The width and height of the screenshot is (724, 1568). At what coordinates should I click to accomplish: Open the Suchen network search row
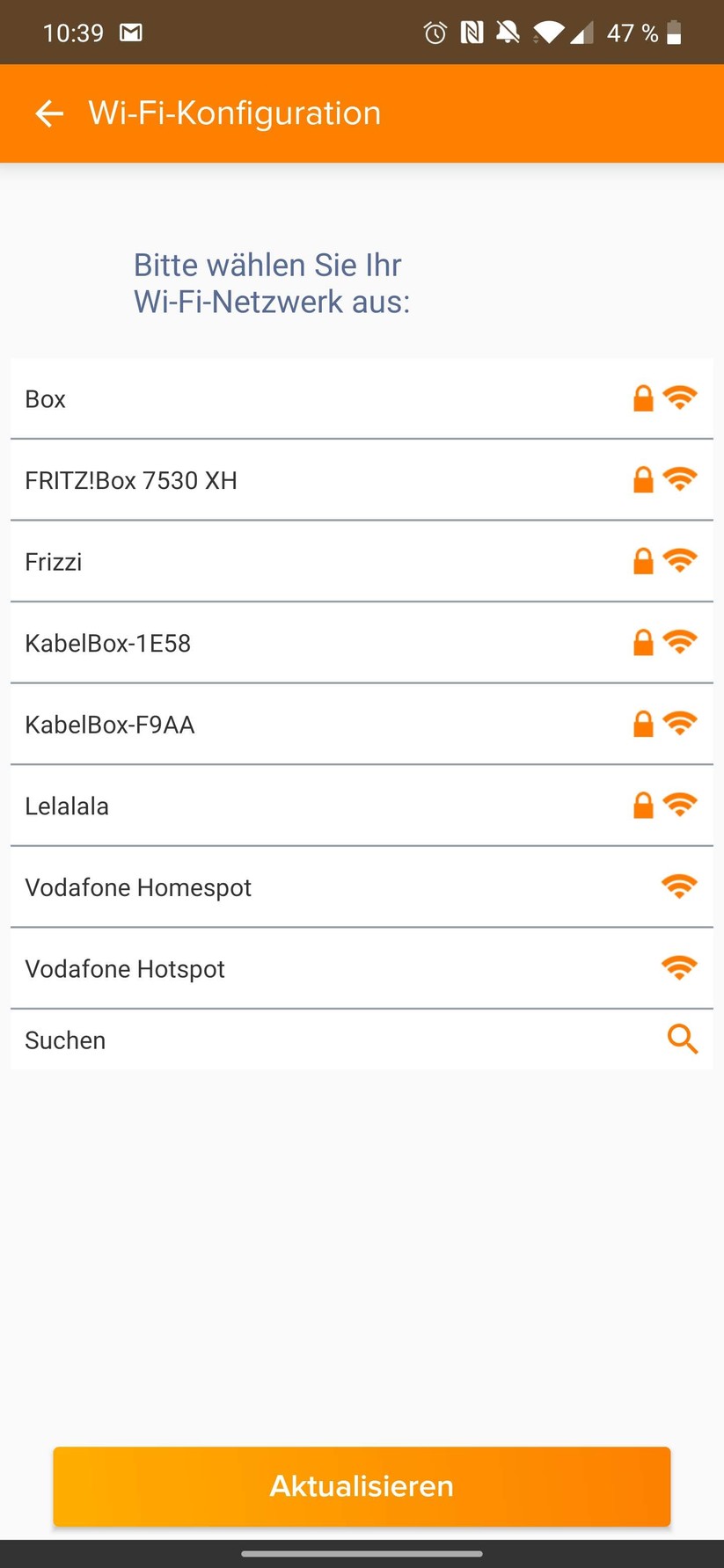[361, 1040]
